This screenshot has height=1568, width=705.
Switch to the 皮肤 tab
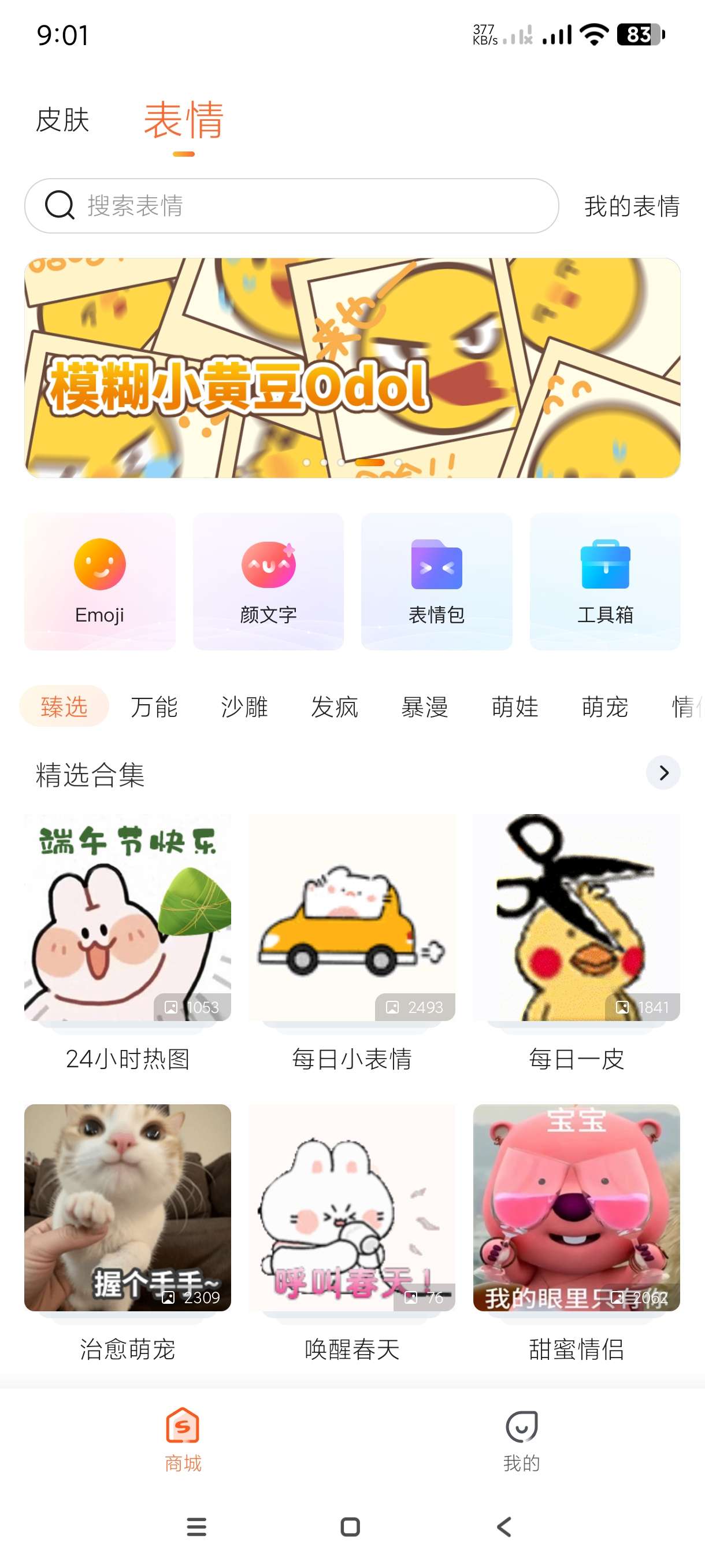(x=62, y=120)
